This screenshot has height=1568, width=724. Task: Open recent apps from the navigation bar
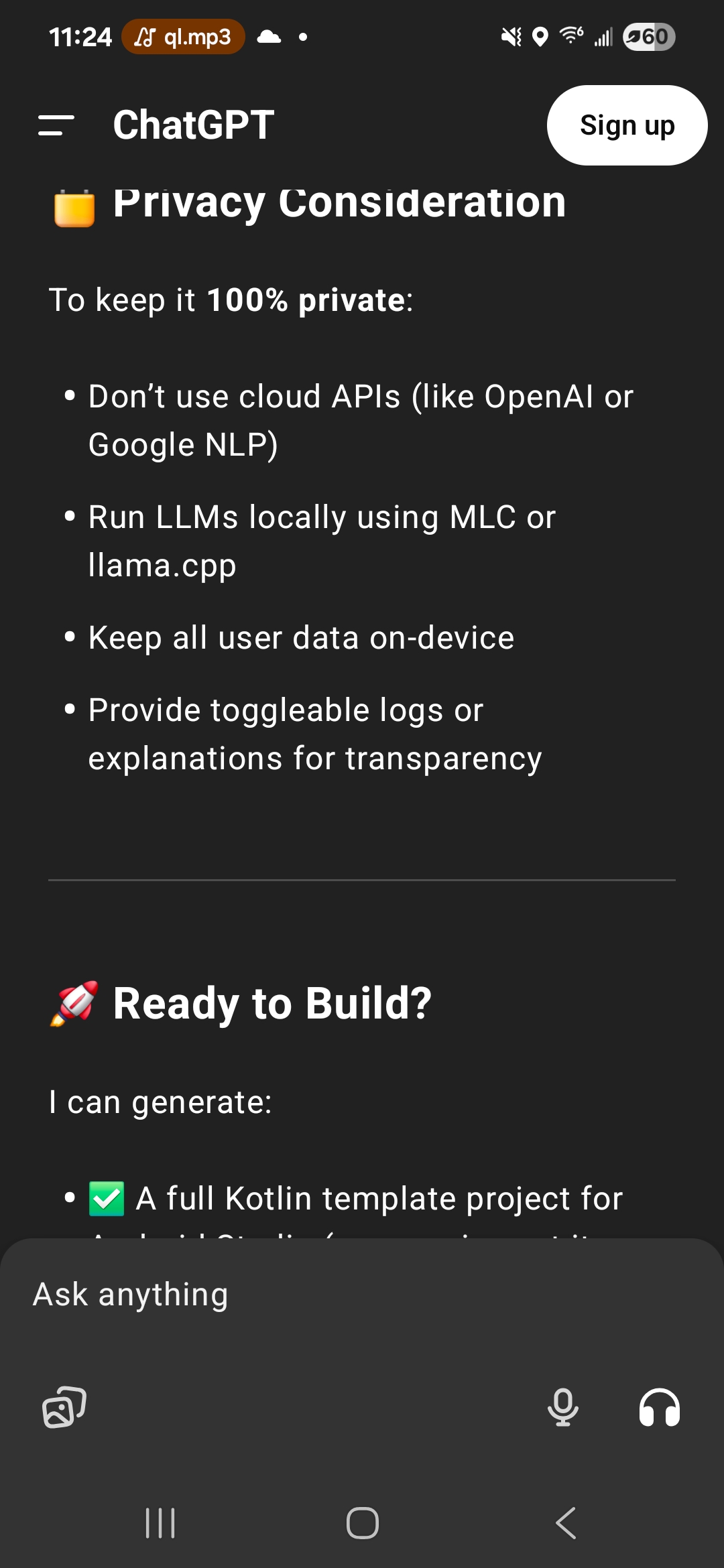(x=160, y=1522)
